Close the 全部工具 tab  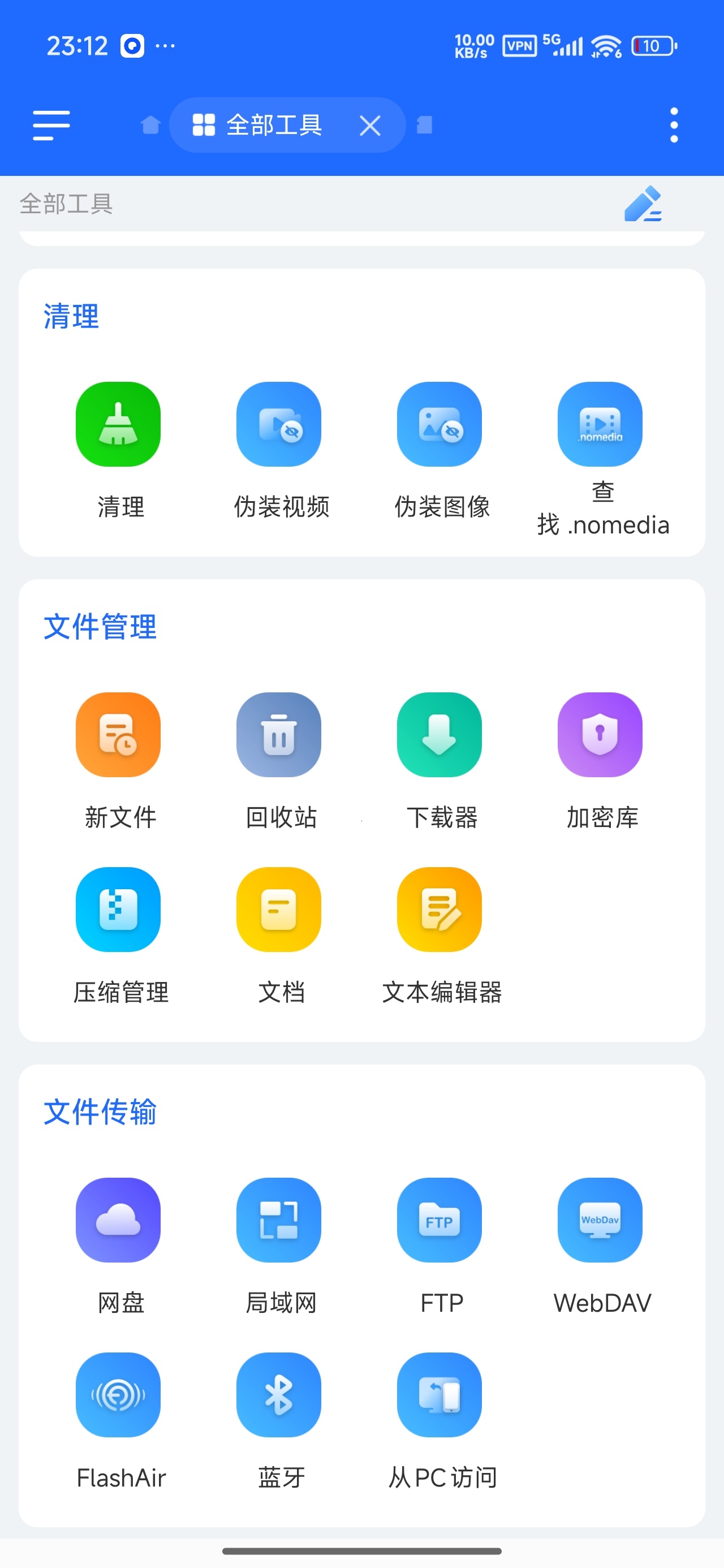tap(369, 126)
